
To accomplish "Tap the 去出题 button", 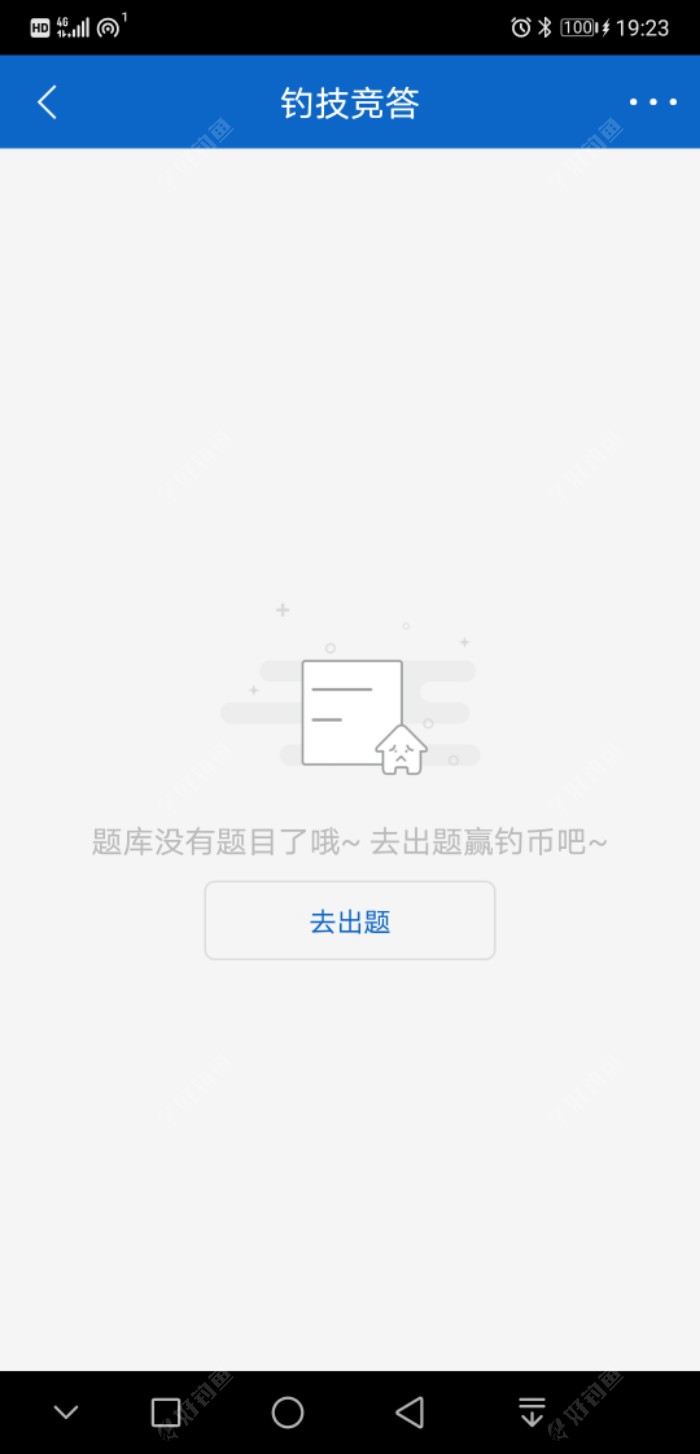I will [x=350, y=921].
